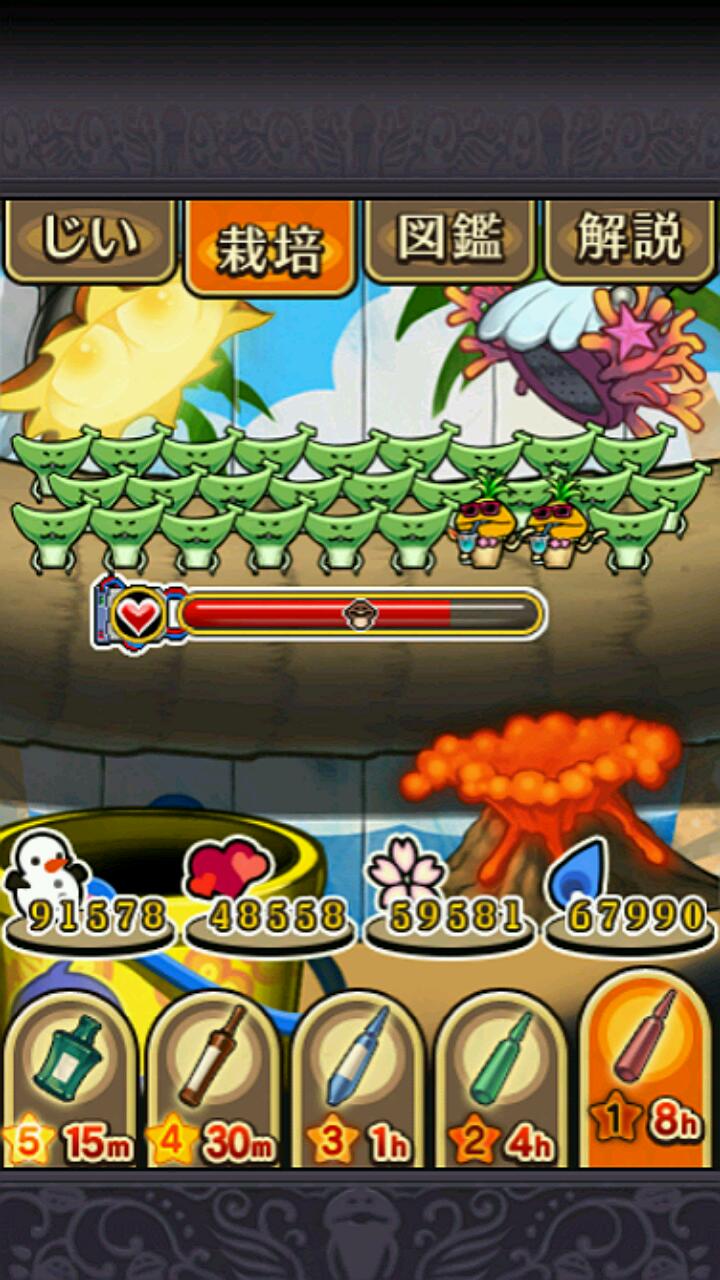Open the 図鑑 tab
The height and width of the screenshot is (1280, 720).
click(x=450, y=240)
